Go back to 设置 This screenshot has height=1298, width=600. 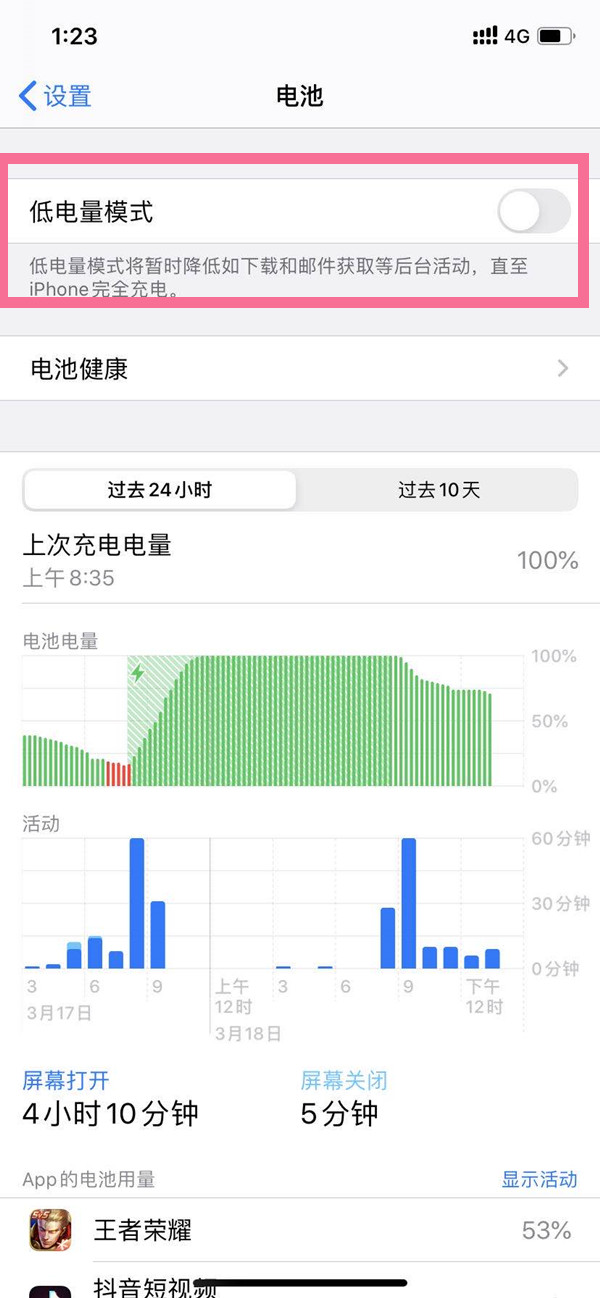tap(56, 96)
